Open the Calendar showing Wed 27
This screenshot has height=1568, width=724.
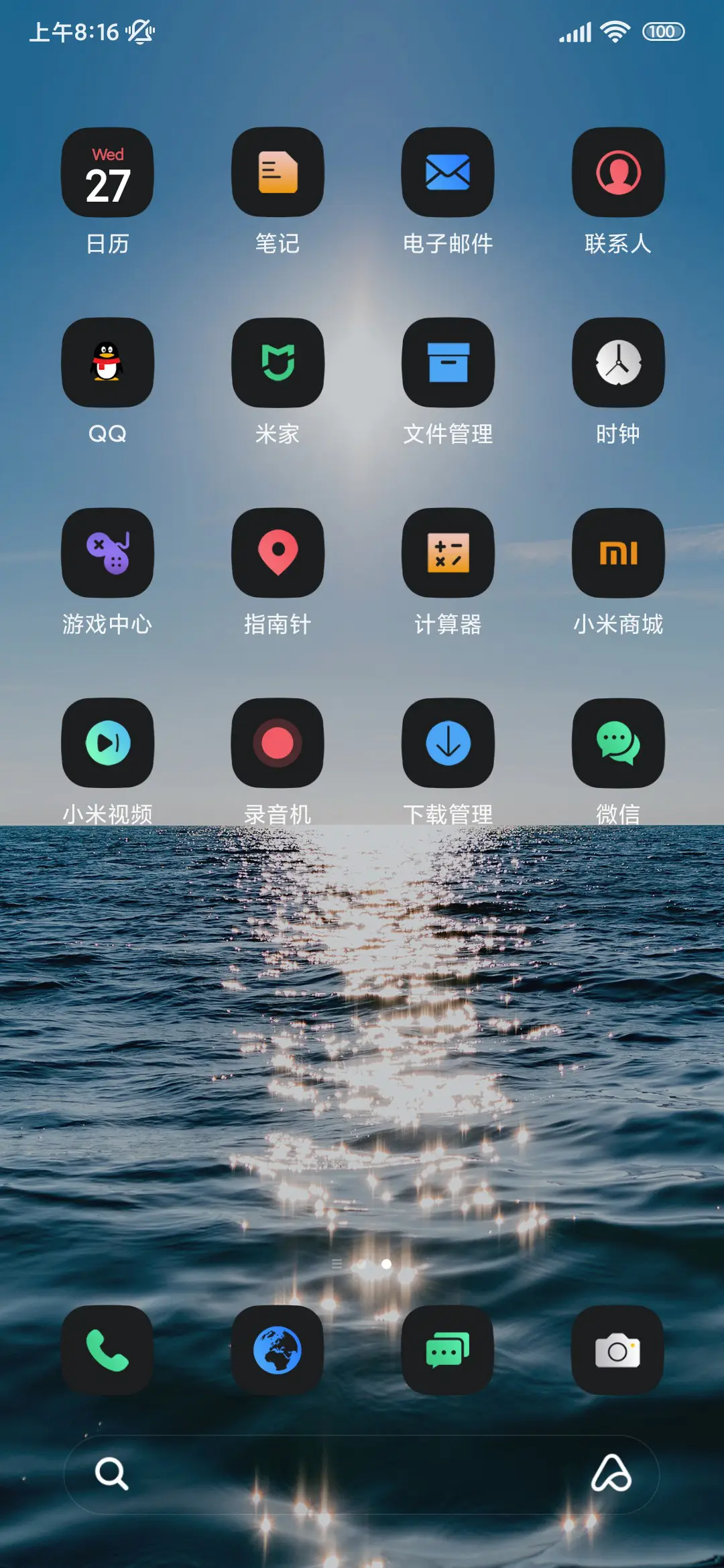point(108,172)
